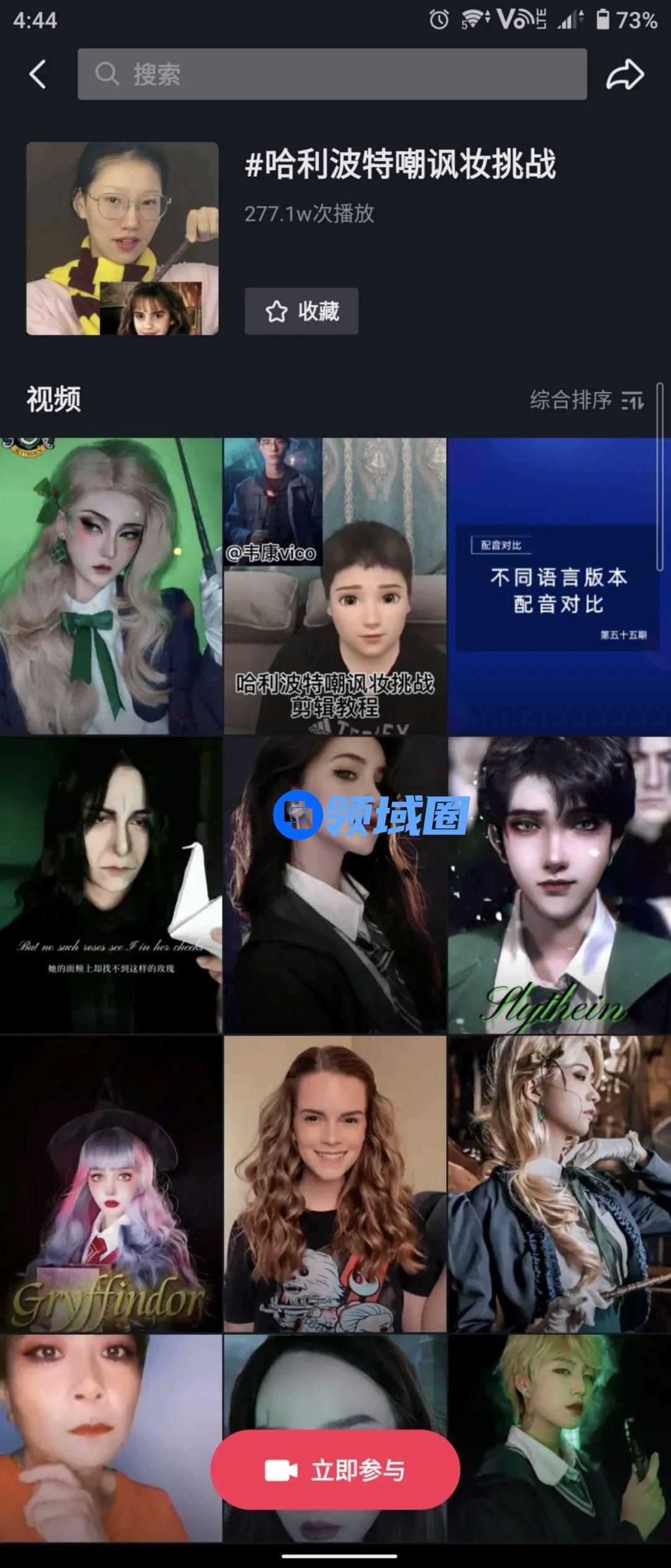This screenshot has height=1568, width=671.
Task: Share this hashtag challenge page
Action: (624, 75)
